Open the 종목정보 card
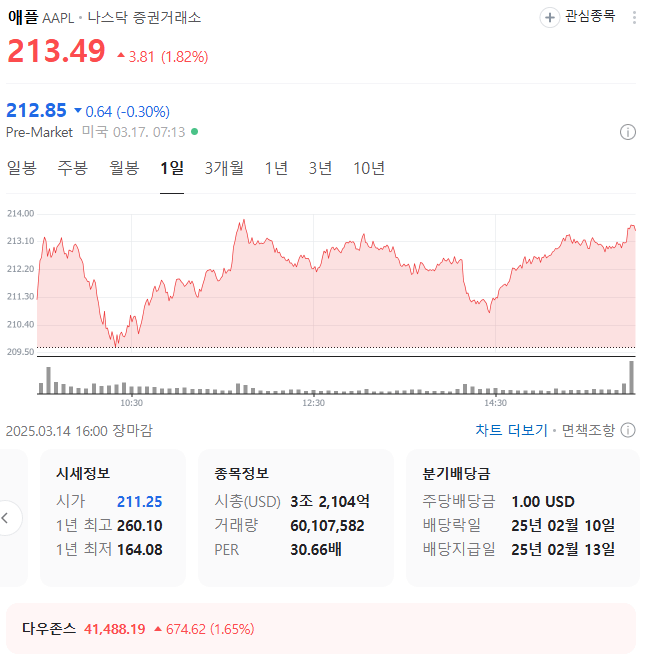The height and width of the screenshot is (659, 647). [296, 518]
